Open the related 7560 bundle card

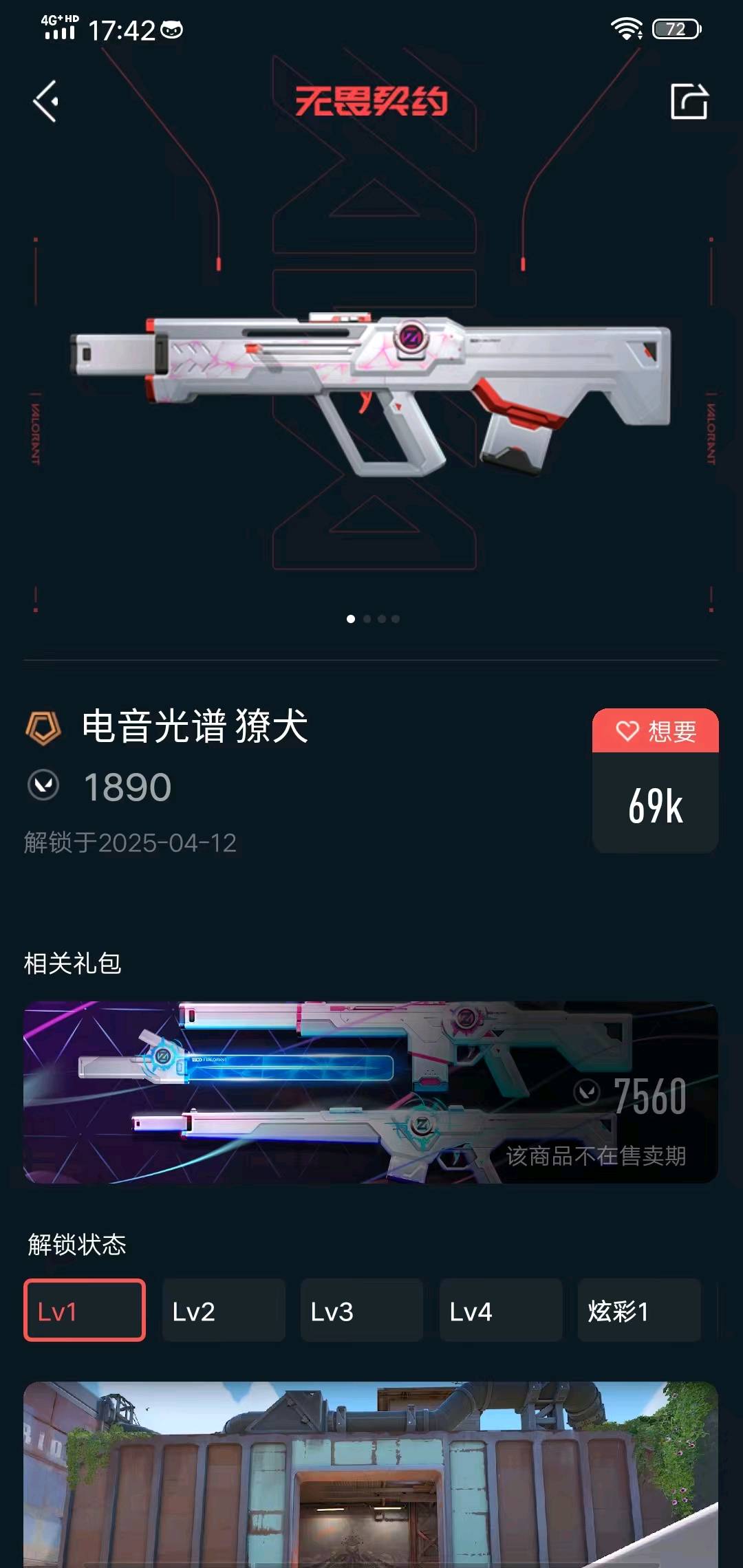point(371,1092)
